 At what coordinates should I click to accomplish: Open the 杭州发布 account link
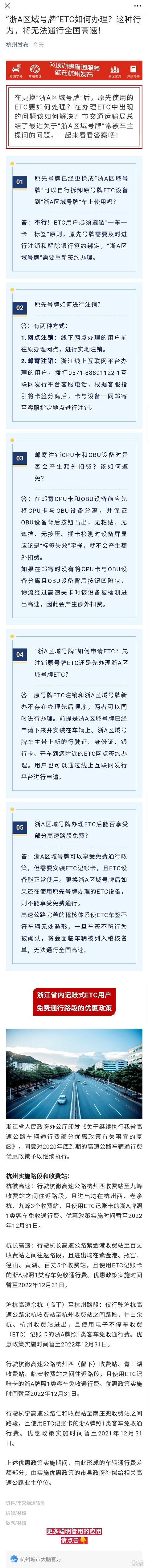click(17, 44)
